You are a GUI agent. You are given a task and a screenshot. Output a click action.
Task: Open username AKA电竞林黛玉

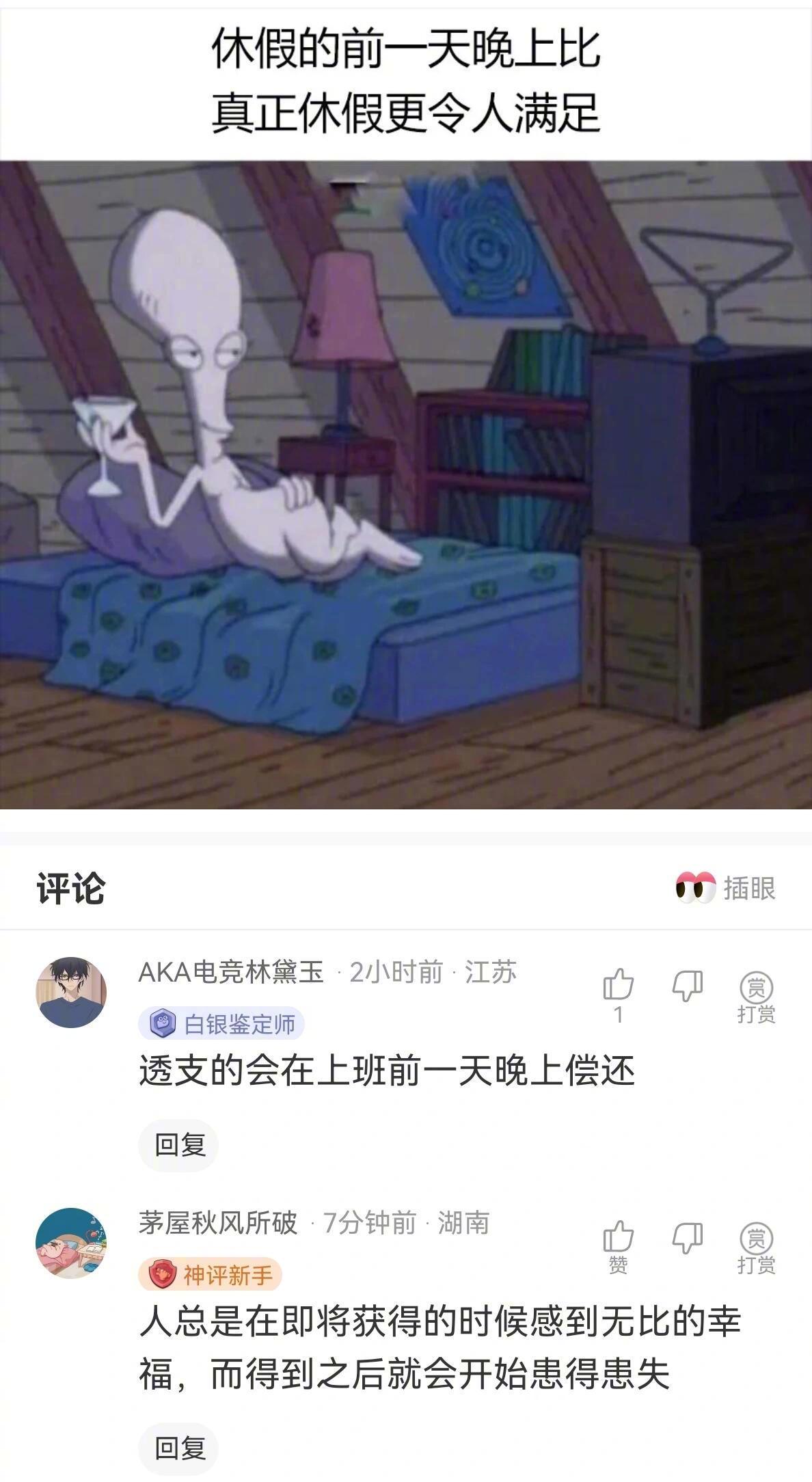coord(231,971)
